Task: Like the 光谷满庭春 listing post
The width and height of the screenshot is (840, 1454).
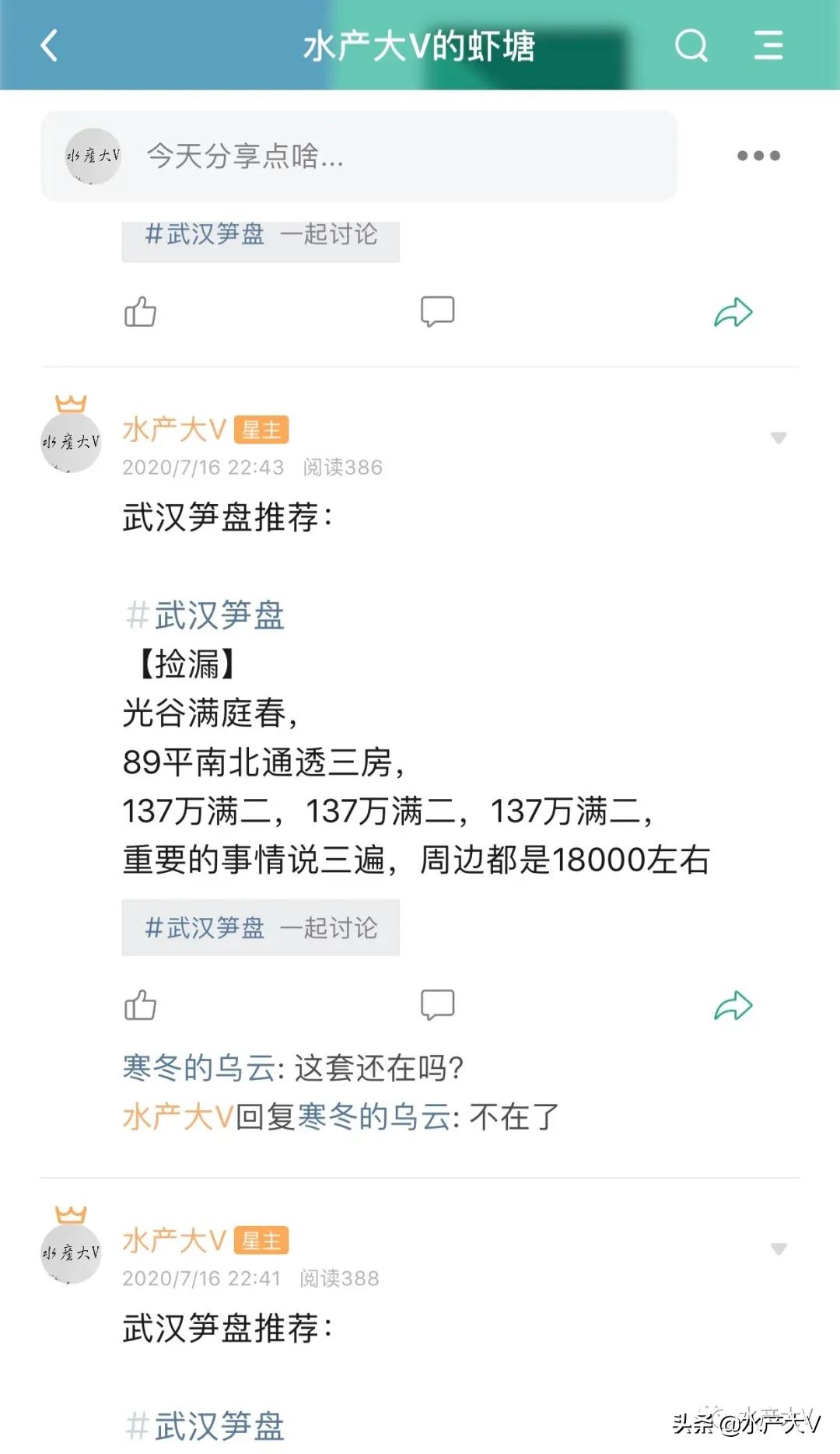Action: (x=140, y=1004)
